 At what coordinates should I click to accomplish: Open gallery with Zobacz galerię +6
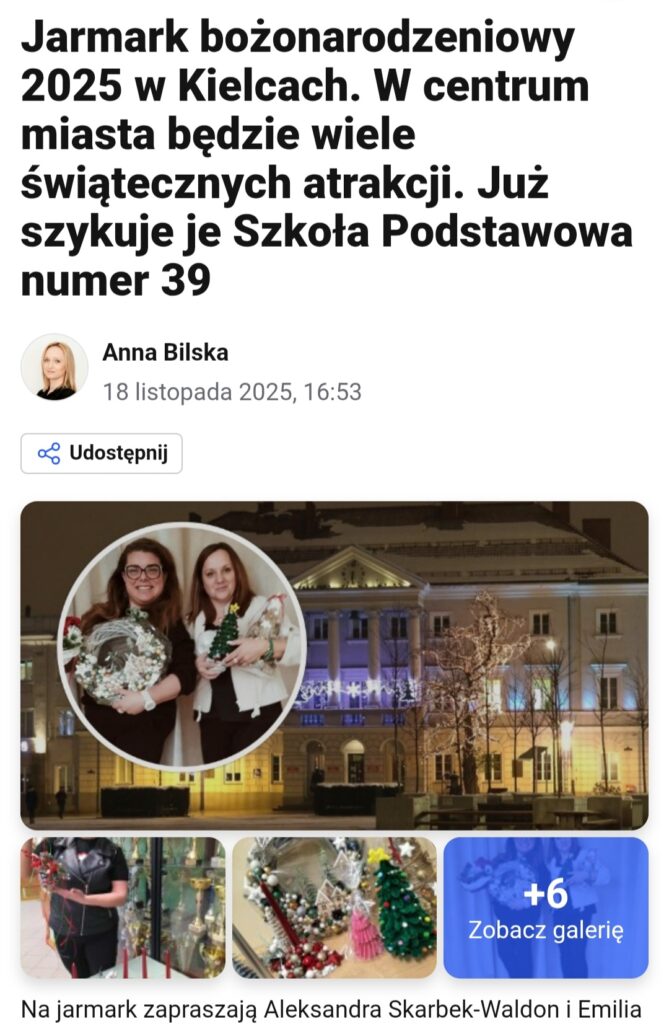(x=546, y=907)
